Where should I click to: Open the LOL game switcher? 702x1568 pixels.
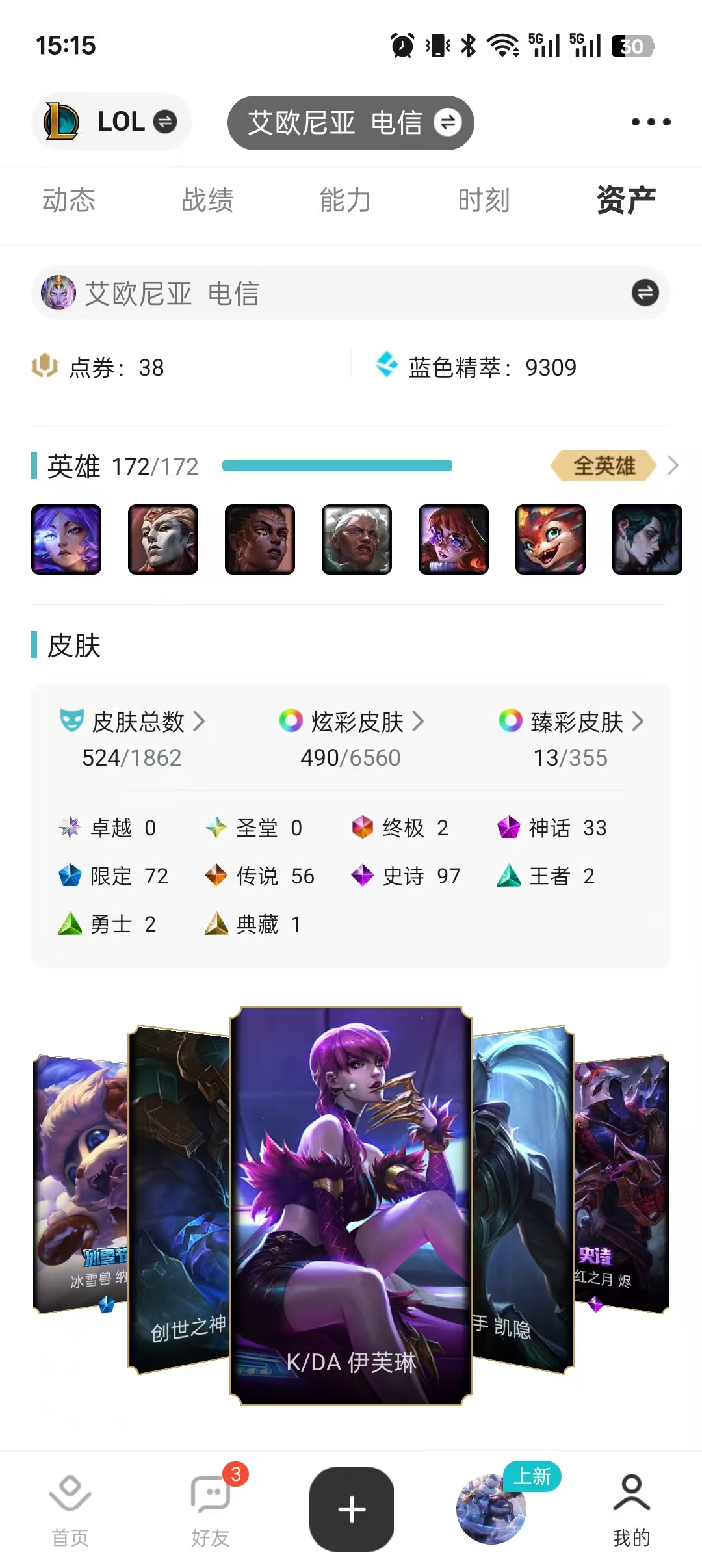[x=110, y=122]
